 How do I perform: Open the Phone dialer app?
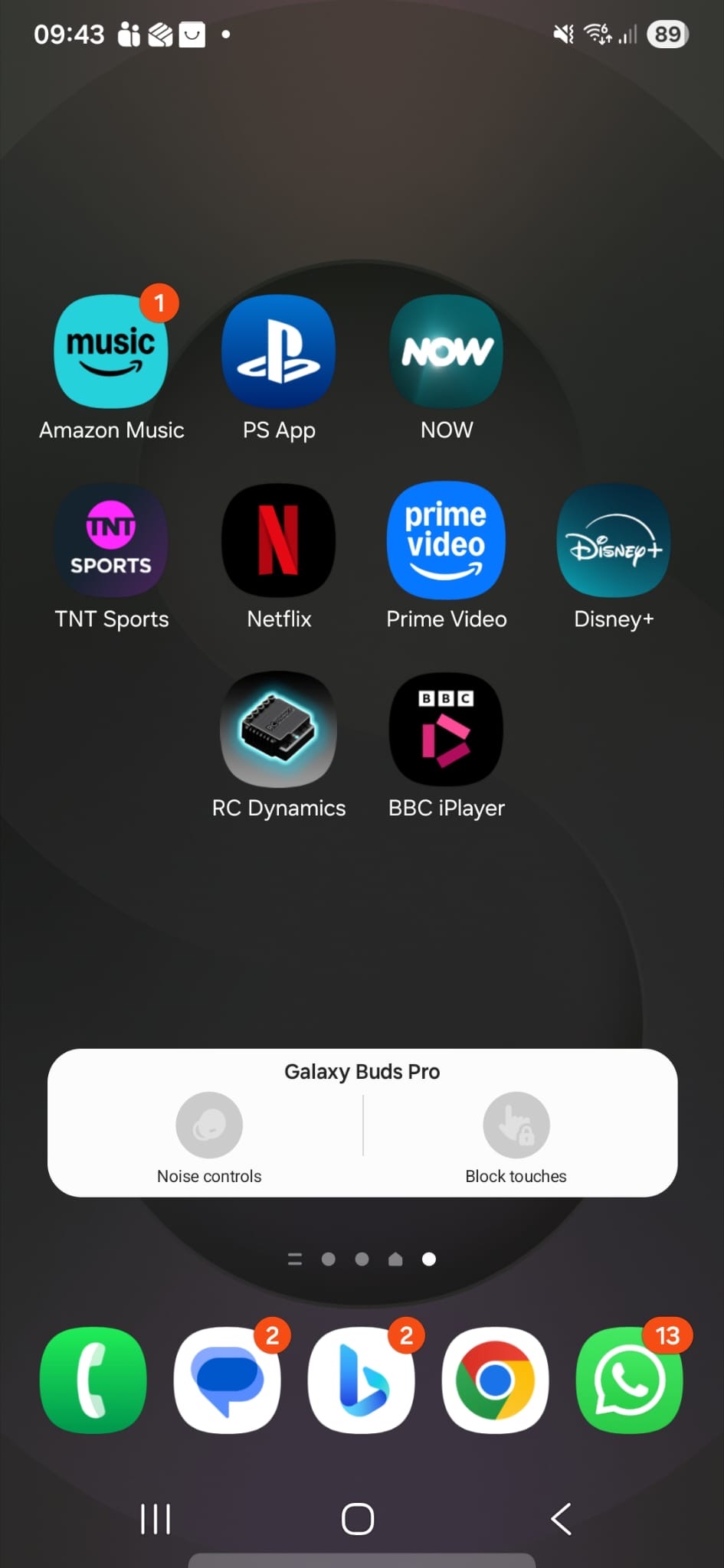coord(93,1380)
